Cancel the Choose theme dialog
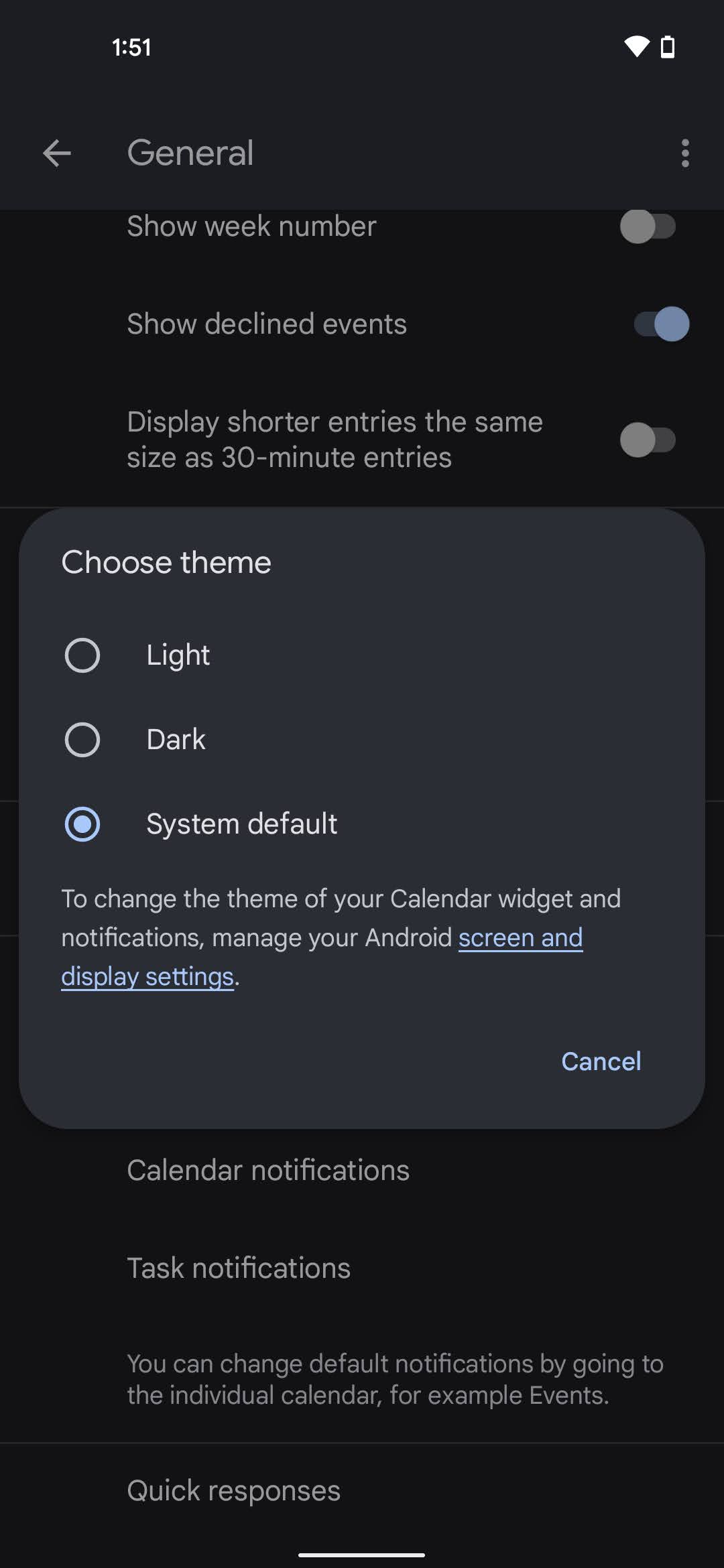724x1568 pixels. 601,1061
